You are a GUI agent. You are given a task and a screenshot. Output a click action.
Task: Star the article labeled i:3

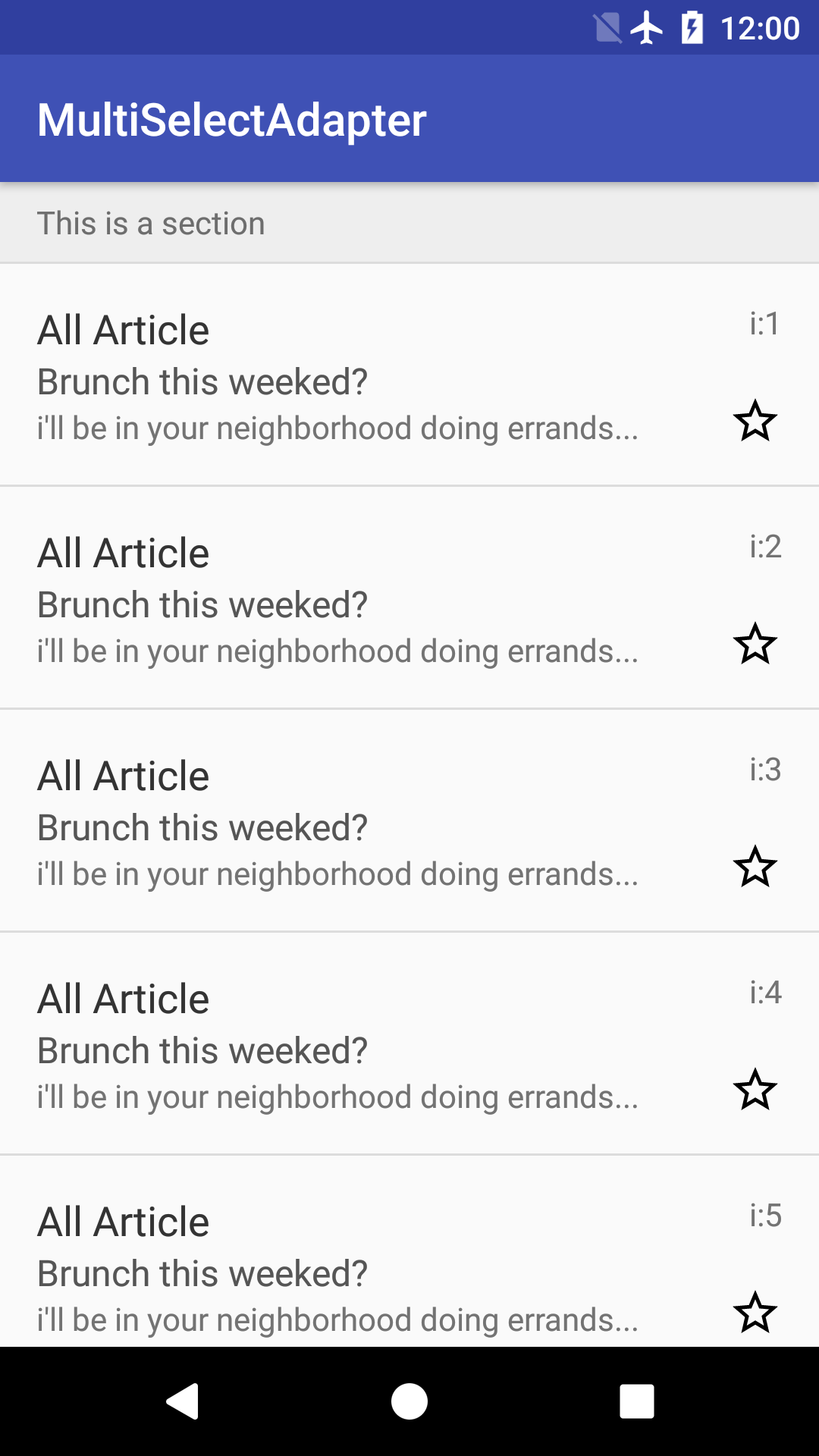click(x=755, y=867)
